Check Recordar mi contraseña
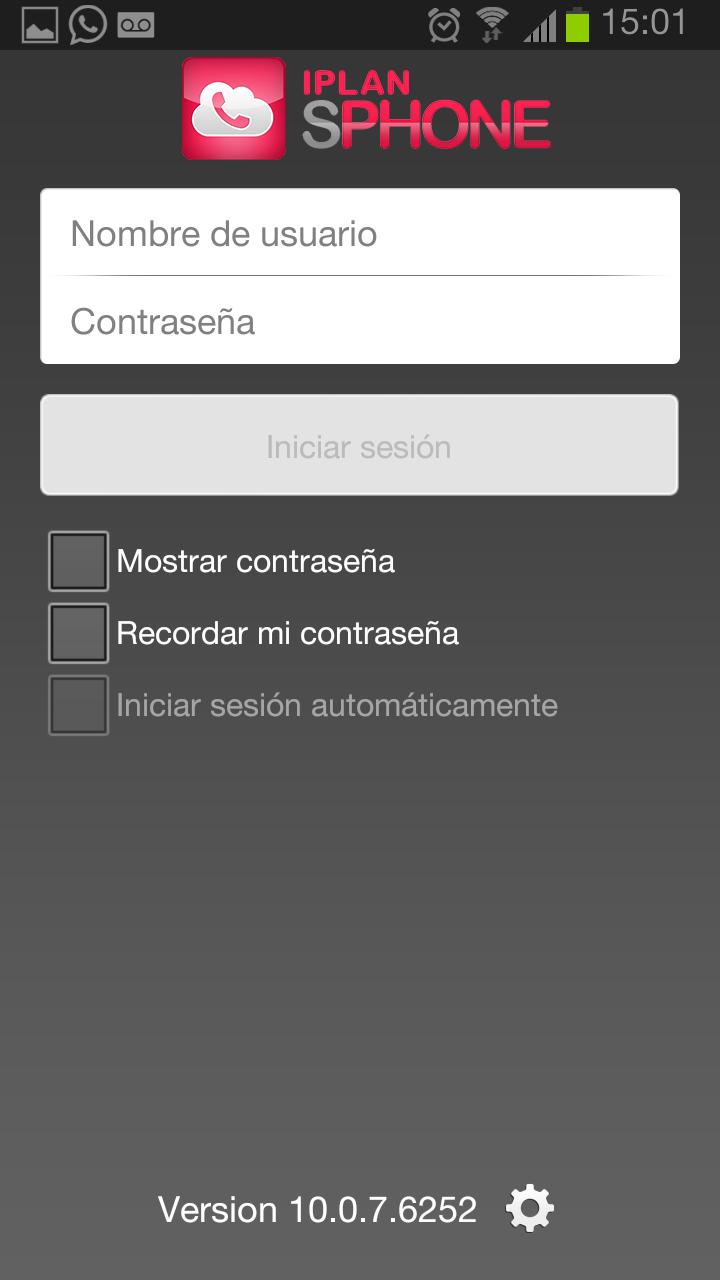720x1280 pixels. coord(77,633)
